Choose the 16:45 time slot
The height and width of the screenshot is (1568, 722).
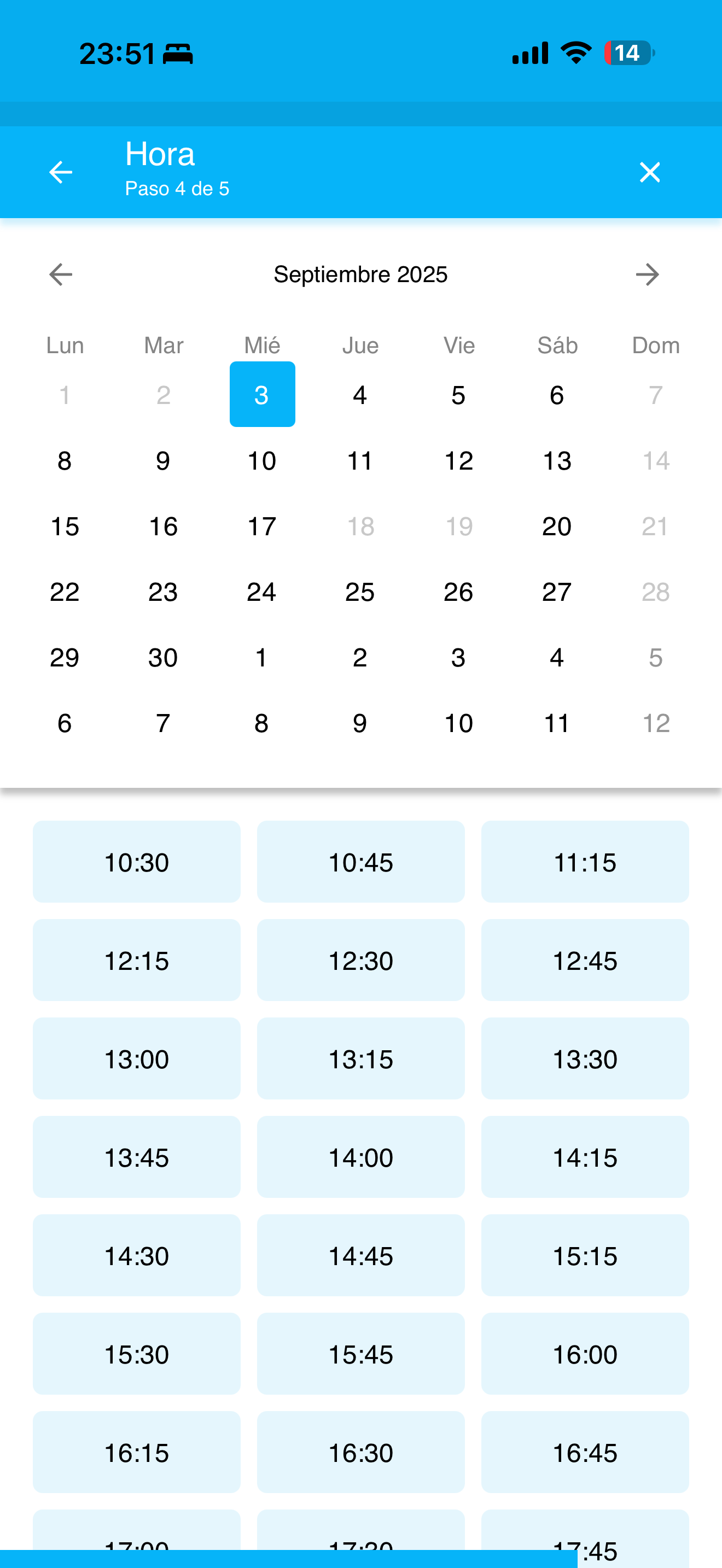tap(584, 1452)
